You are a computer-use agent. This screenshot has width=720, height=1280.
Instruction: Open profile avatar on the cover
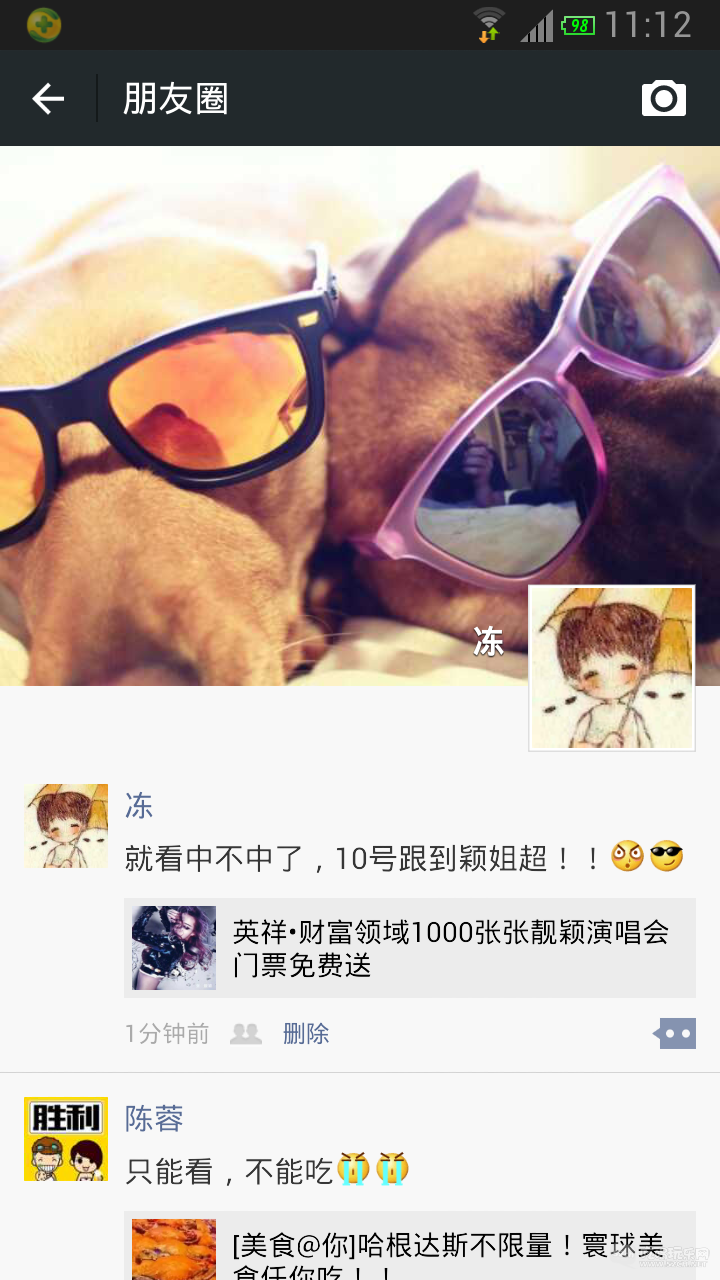click(x=611, y=667)
